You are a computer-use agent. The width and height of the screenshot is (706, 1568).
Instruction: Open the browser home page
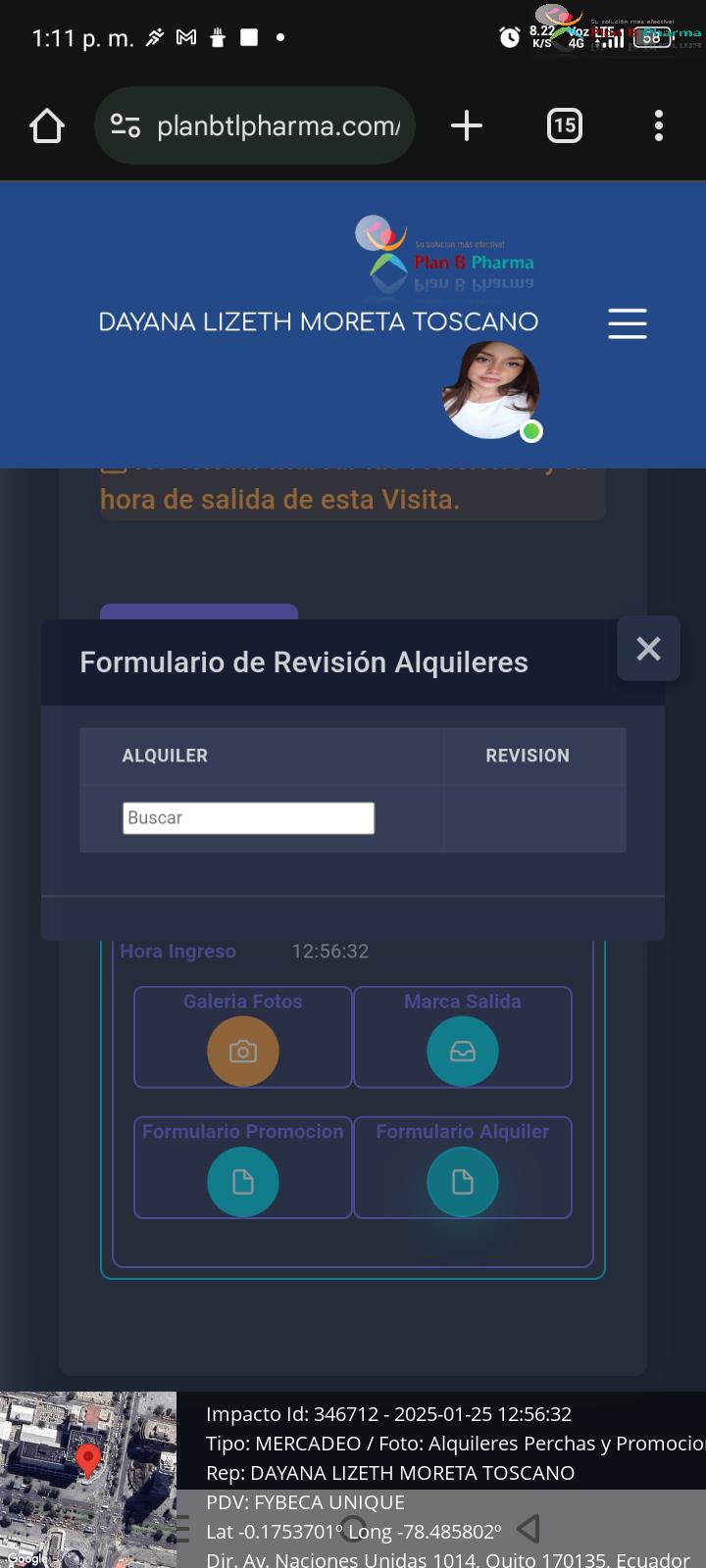coord(47,125)
